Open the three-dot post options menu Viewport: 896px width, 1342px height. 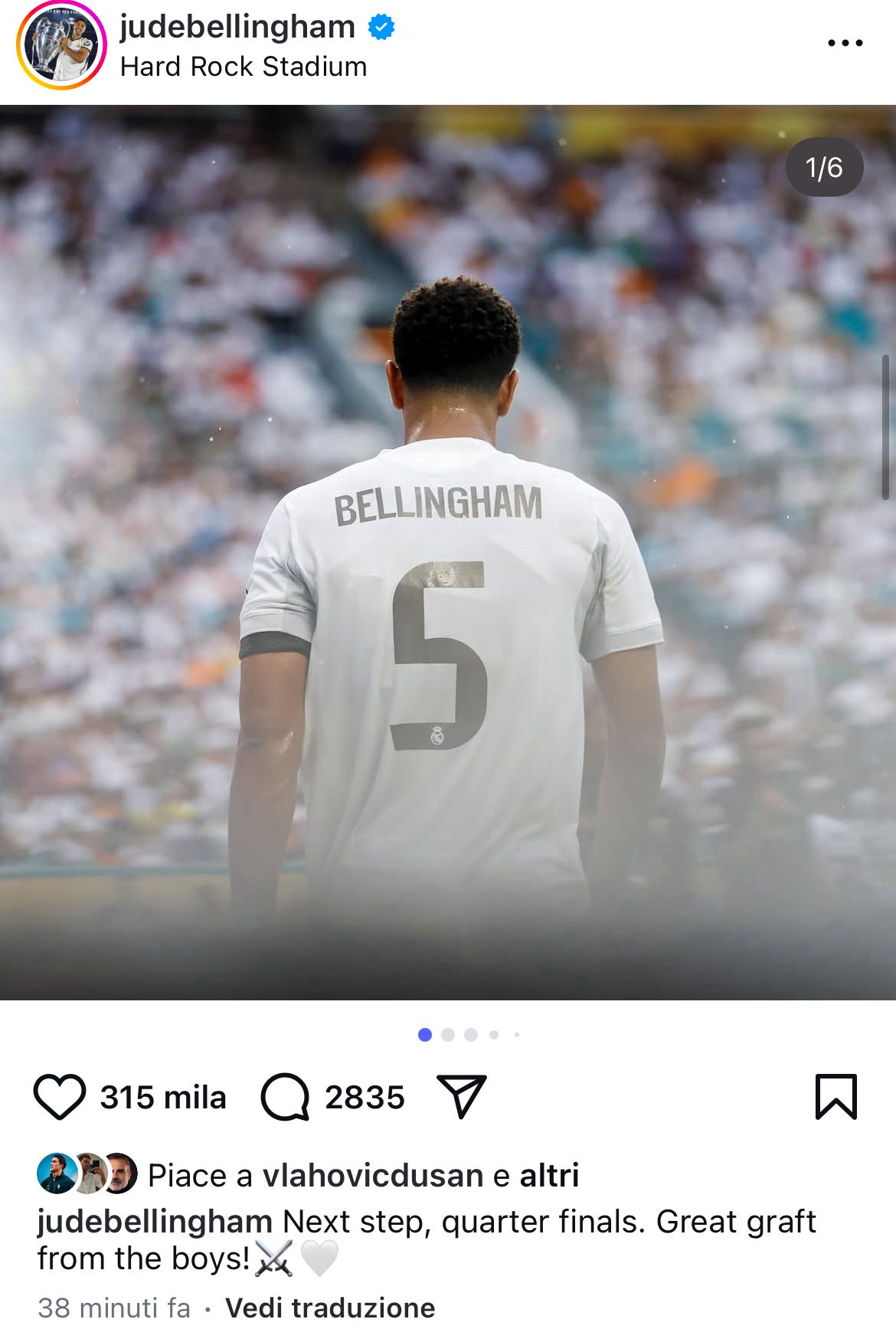tap(845, 43)
